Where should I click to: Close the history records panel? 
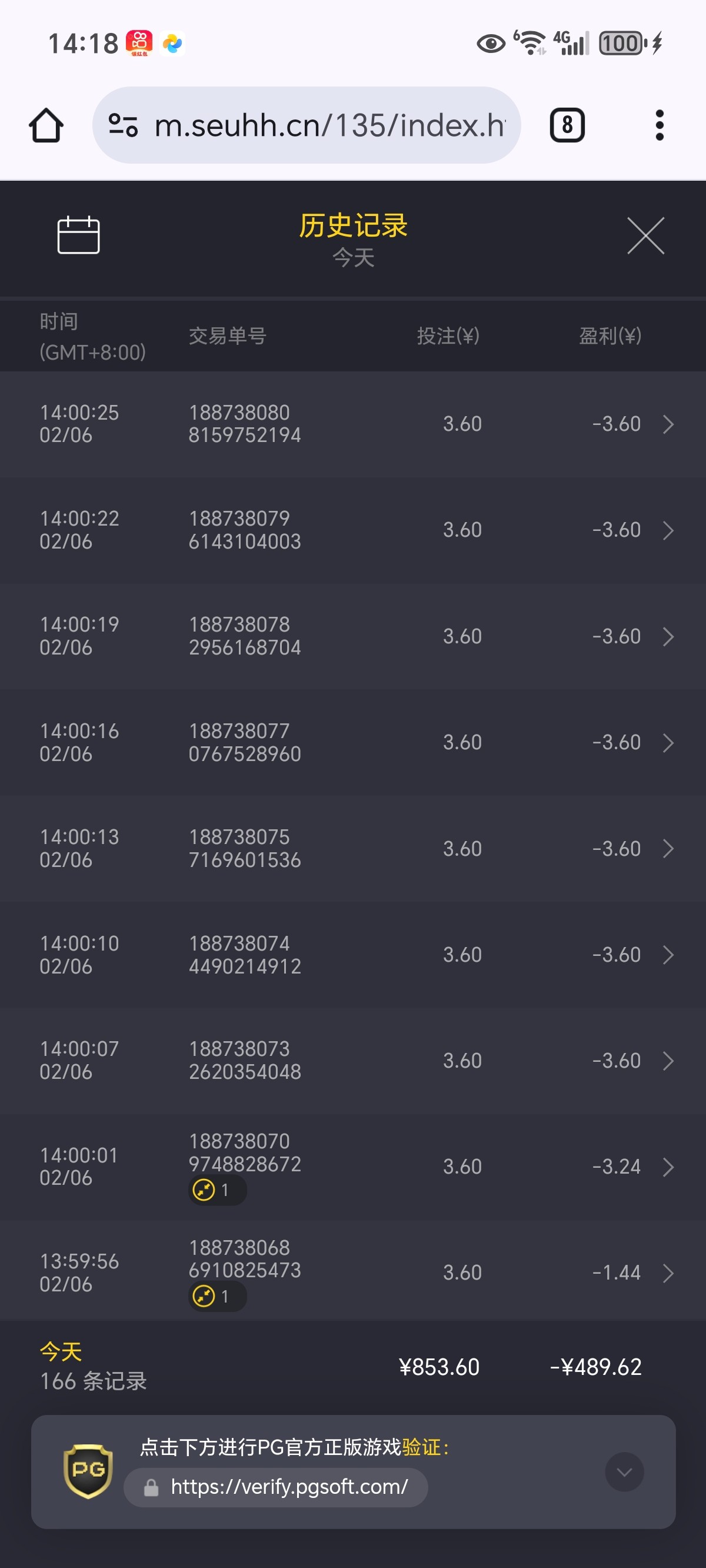tap(645, 235)
